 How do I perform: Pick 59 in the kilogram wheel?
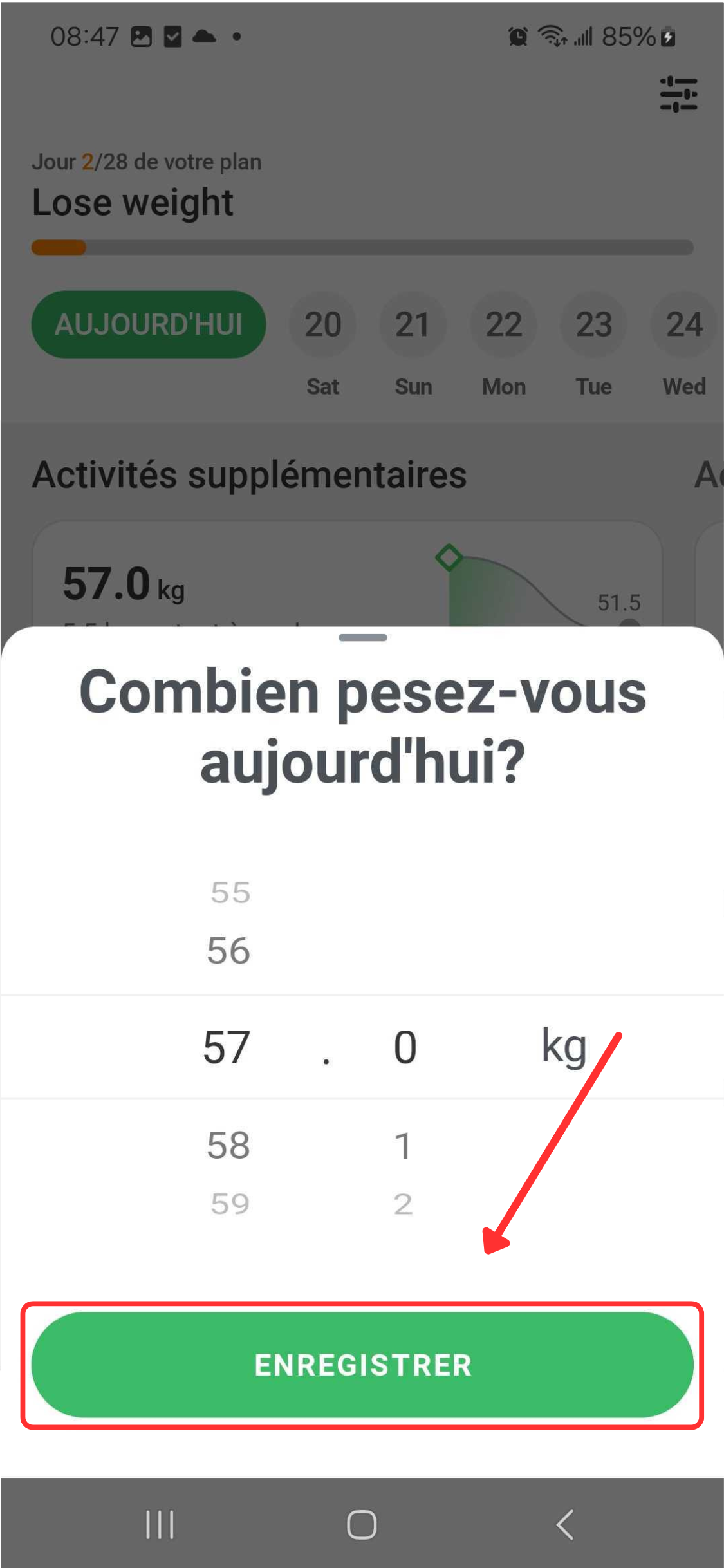tap(230, 1204)
